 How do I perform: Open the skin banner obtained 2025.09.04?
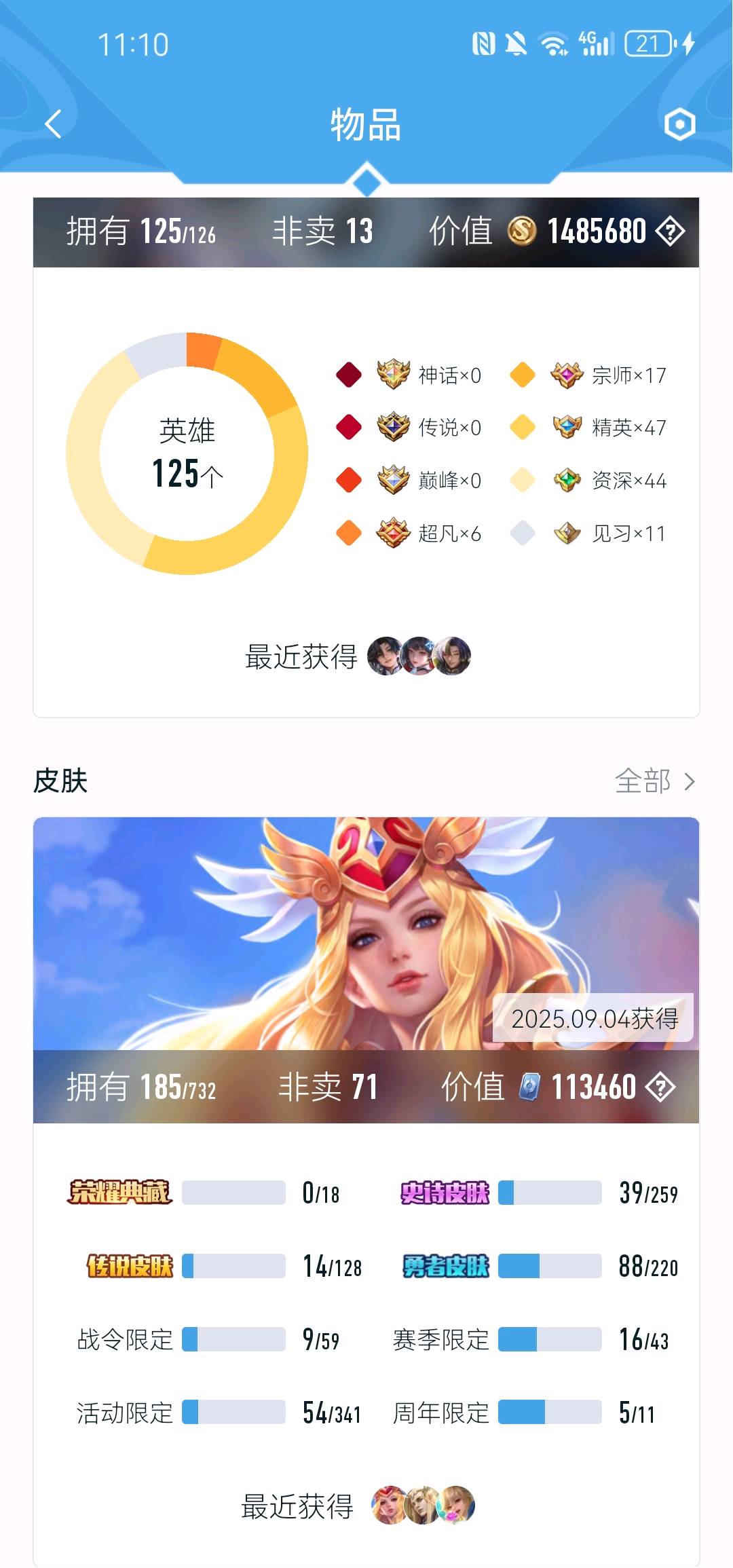pos(366,934)
